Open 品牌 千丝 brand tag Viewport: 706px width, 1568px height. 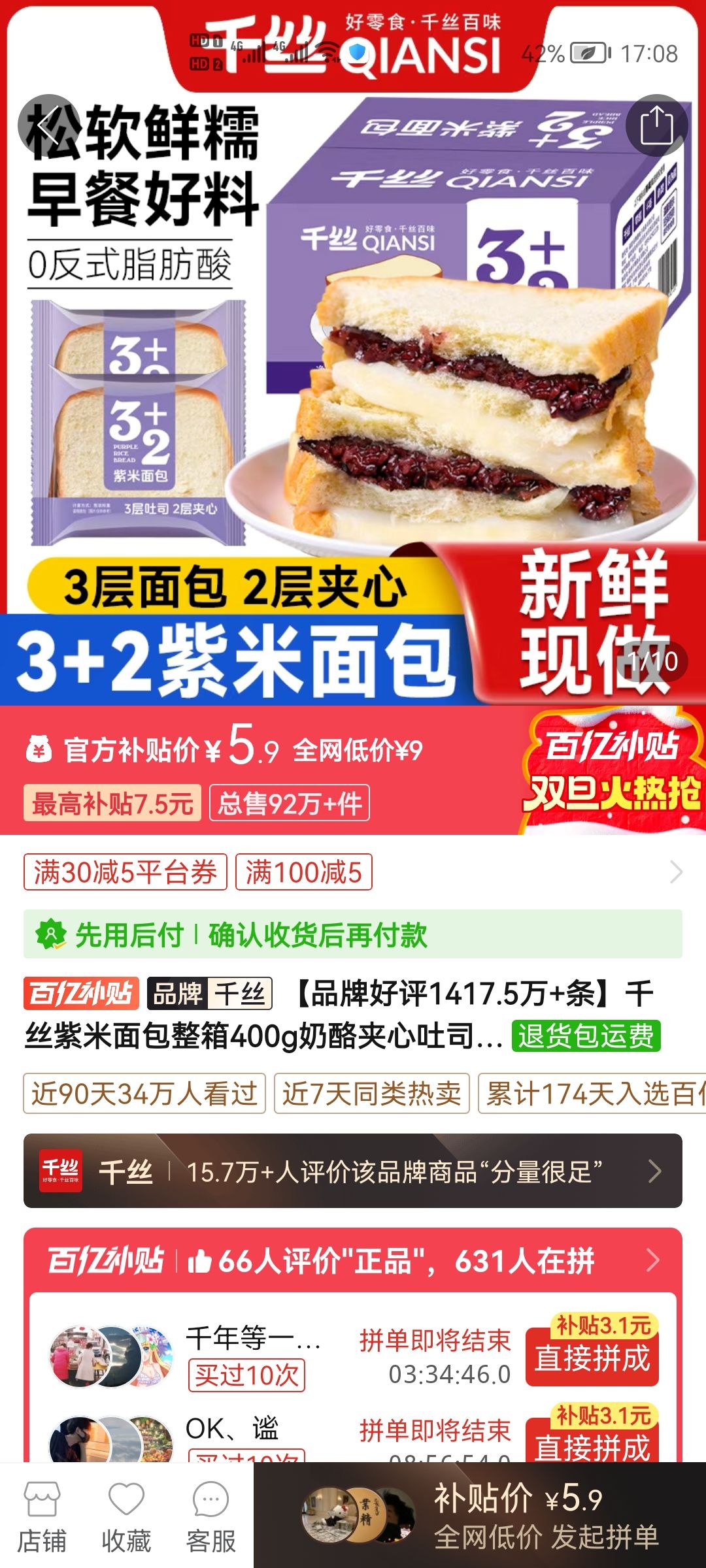click(x=209, y=994)
